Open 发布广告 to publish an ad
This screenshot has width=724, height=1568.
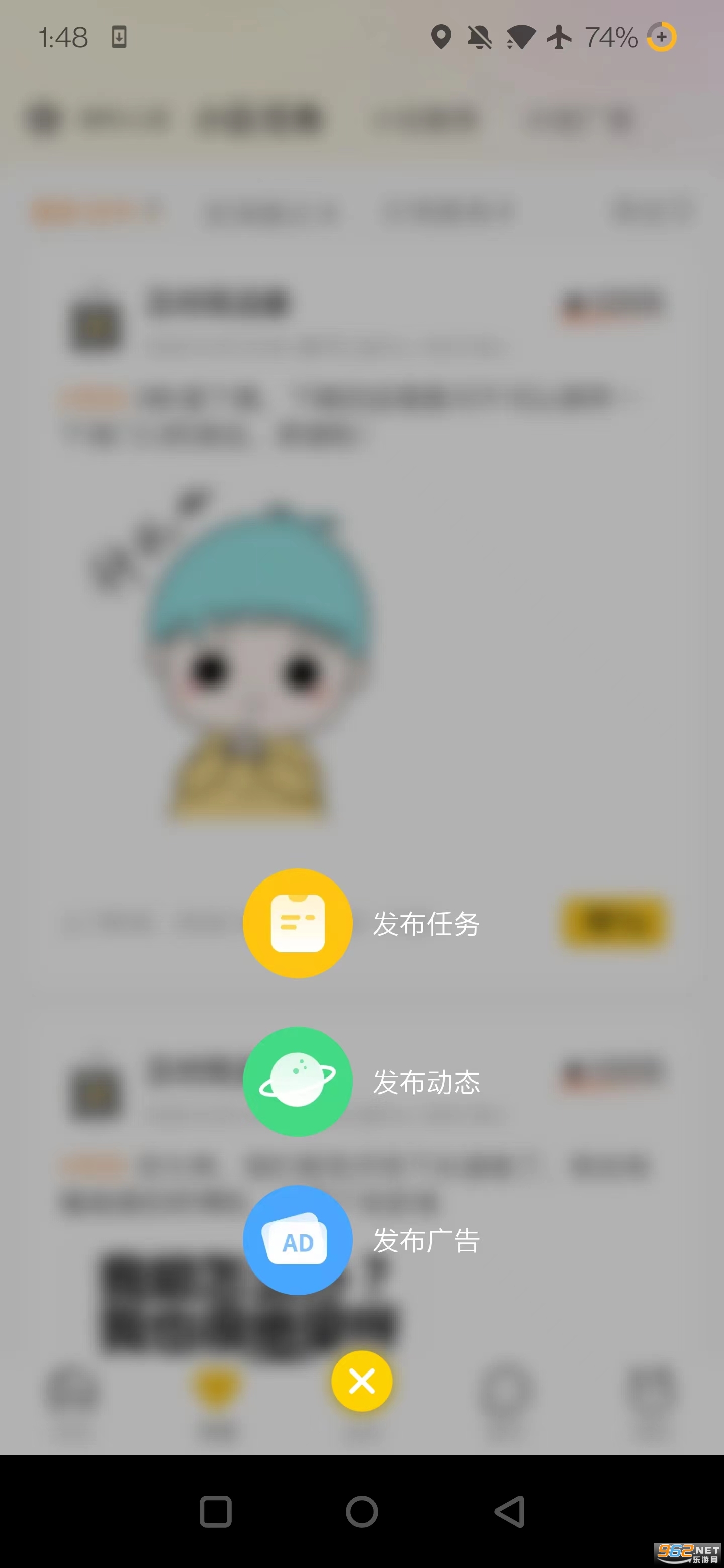click(x=298, y=1239)
